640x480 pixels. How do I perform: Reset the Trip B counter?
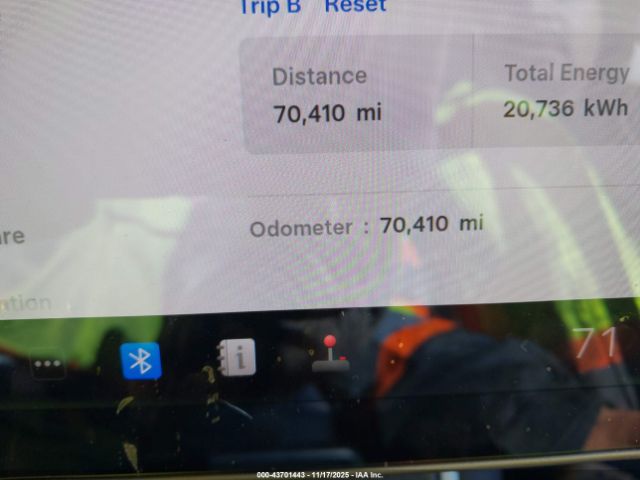pyautogui.click(x=355, y=6)
